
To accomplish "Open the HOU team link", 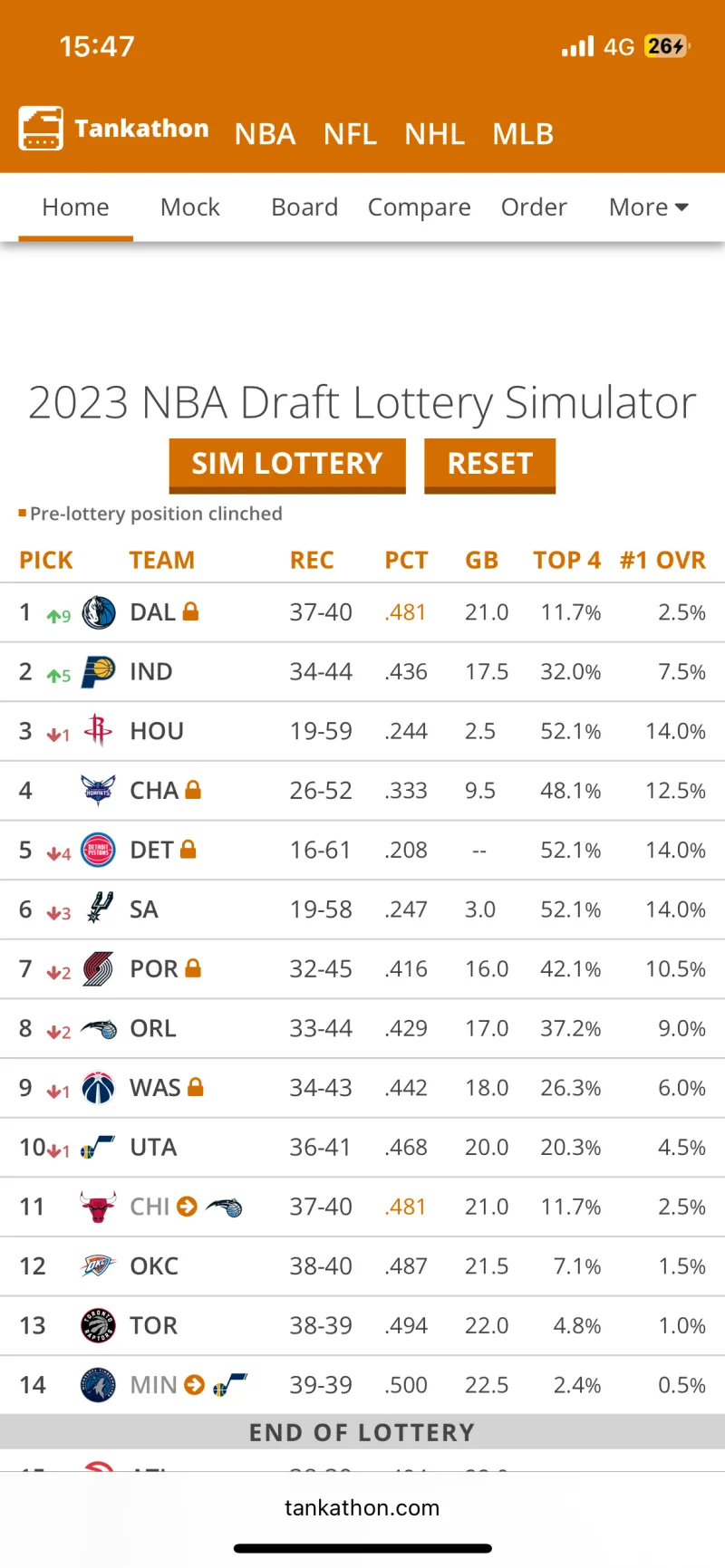I will tap(157, 731).
